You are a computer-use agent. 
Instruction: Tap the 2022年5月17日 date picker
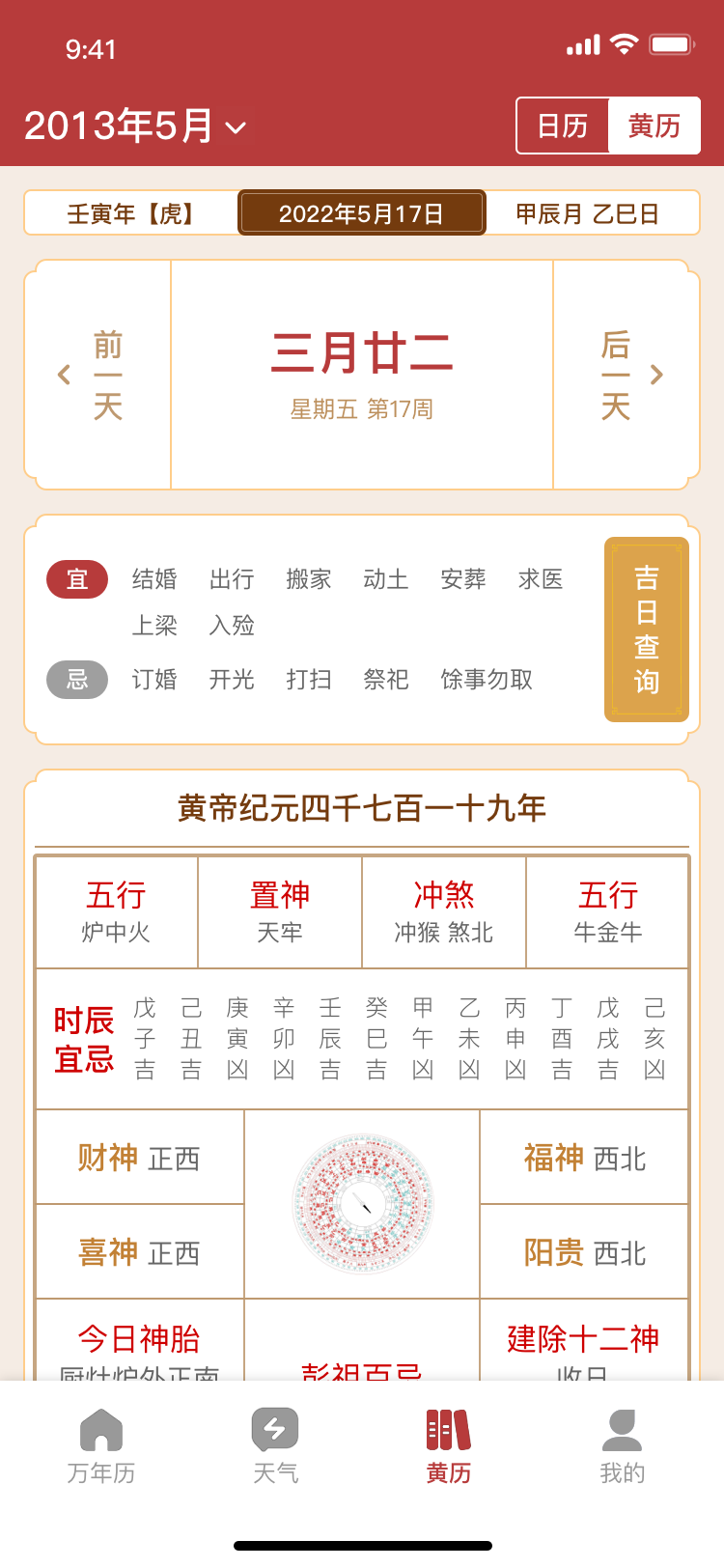point(361,213)
